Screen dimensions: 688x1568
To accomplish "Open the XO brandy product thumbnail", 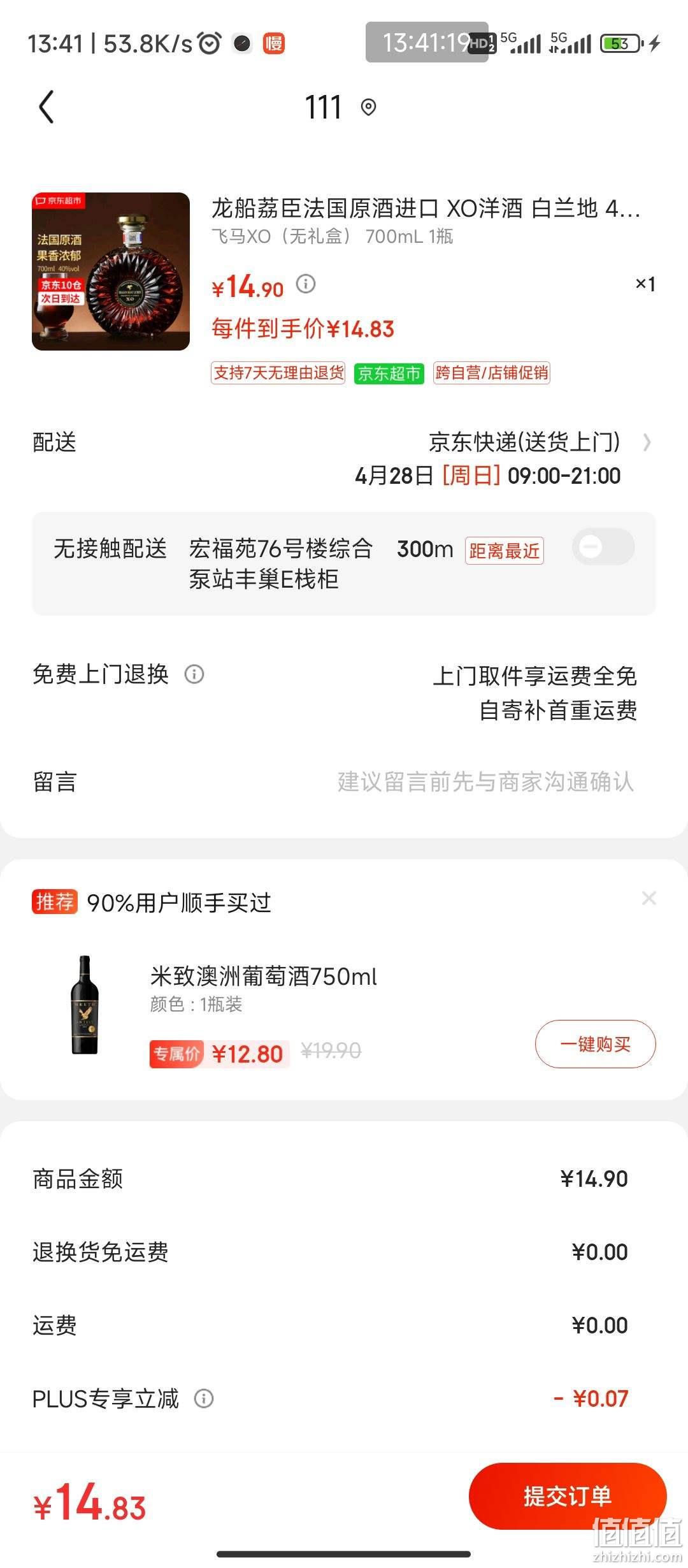I will pyautogui.click(x=111, y=272).
